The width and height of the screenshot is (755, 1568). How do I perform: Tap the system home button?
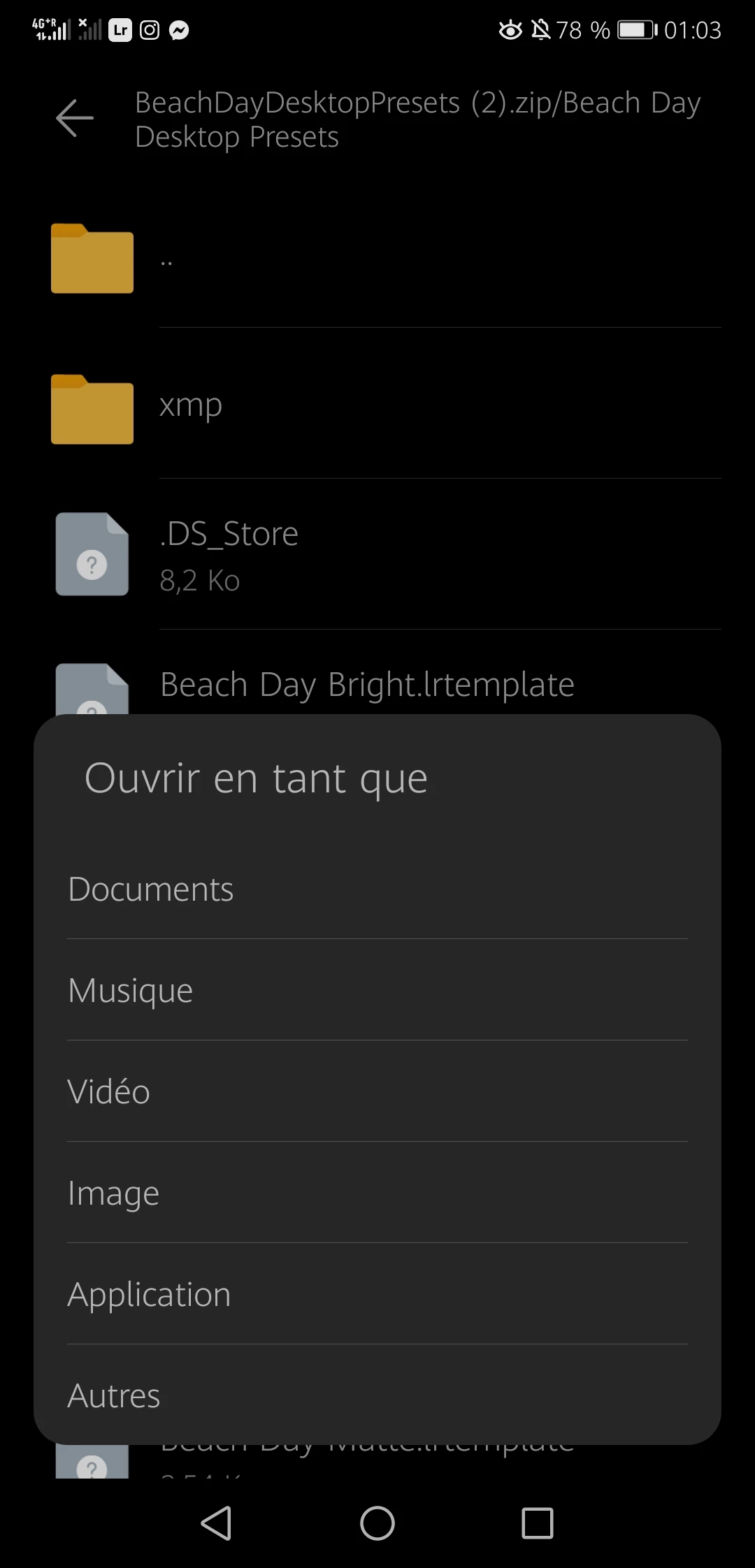pyautogui.click(x=377, y=1523)
